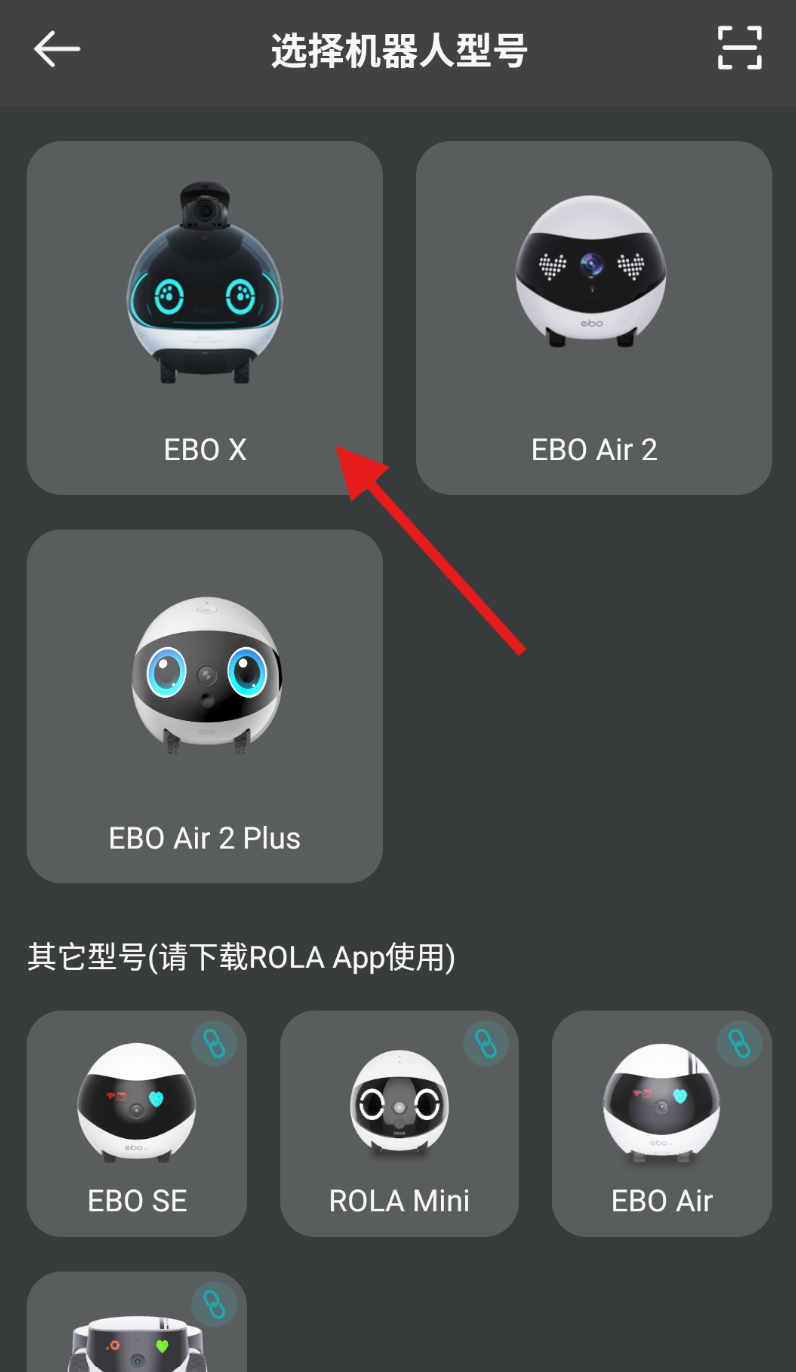Image resolution: width=796 pixels, height=1372 pixels.
Task: Choose the EBO Air 2 model
Action: [x=594, y=318]
